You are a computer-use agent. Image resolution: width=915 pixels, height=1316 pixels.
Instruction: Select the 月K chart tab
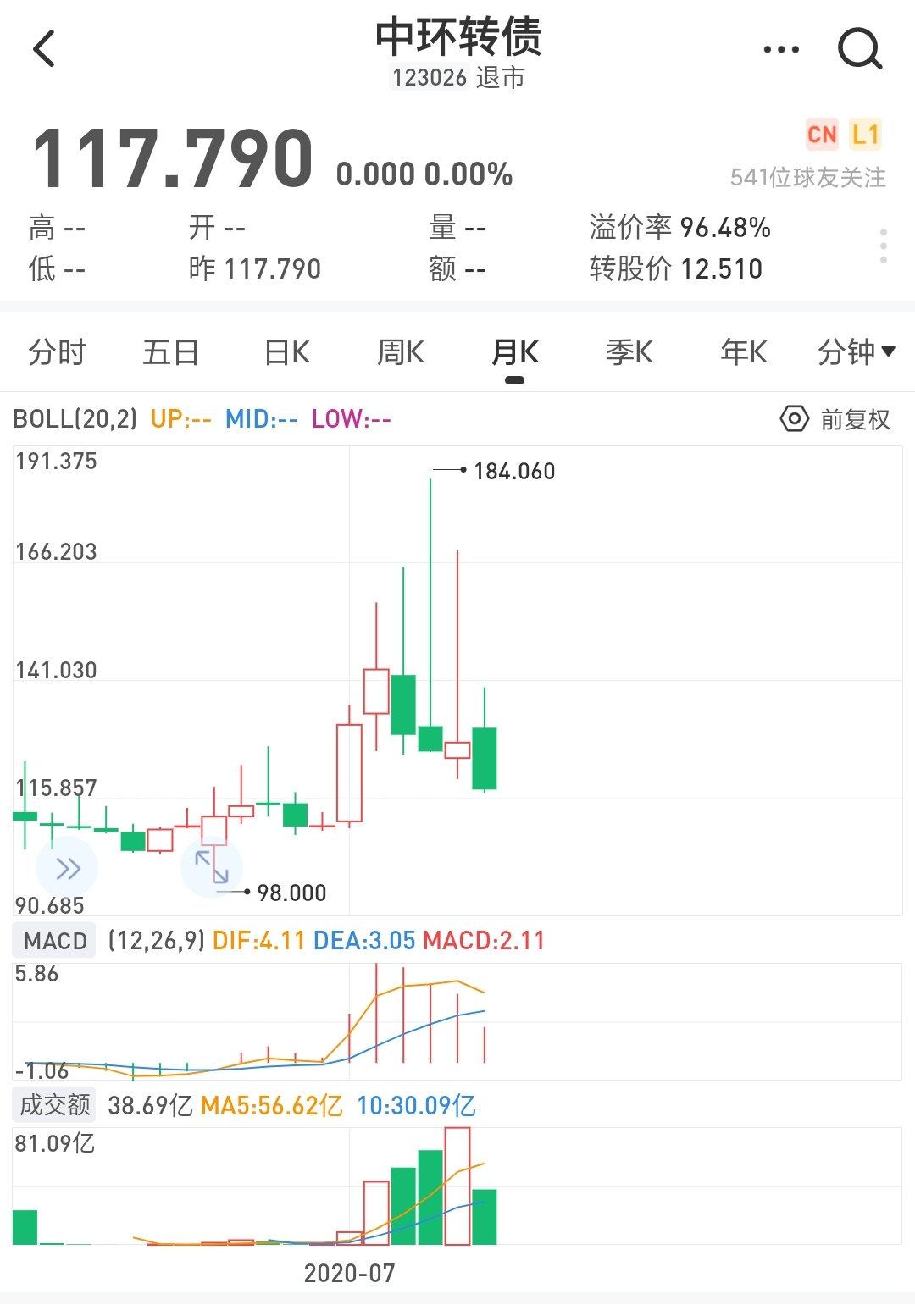point(515,351)
